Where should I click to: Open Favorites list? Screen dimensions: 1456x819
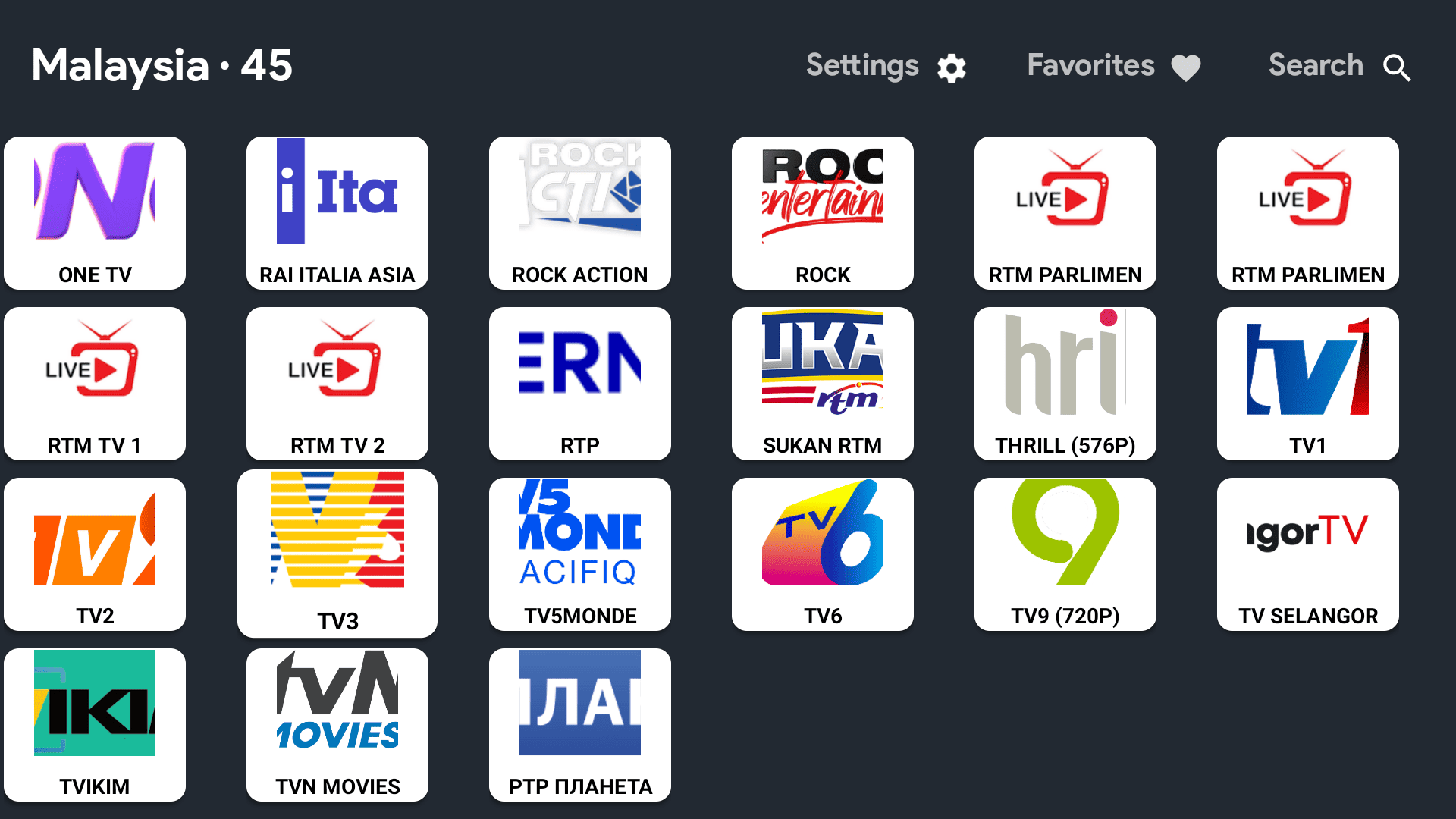(x=1113, y=67)
